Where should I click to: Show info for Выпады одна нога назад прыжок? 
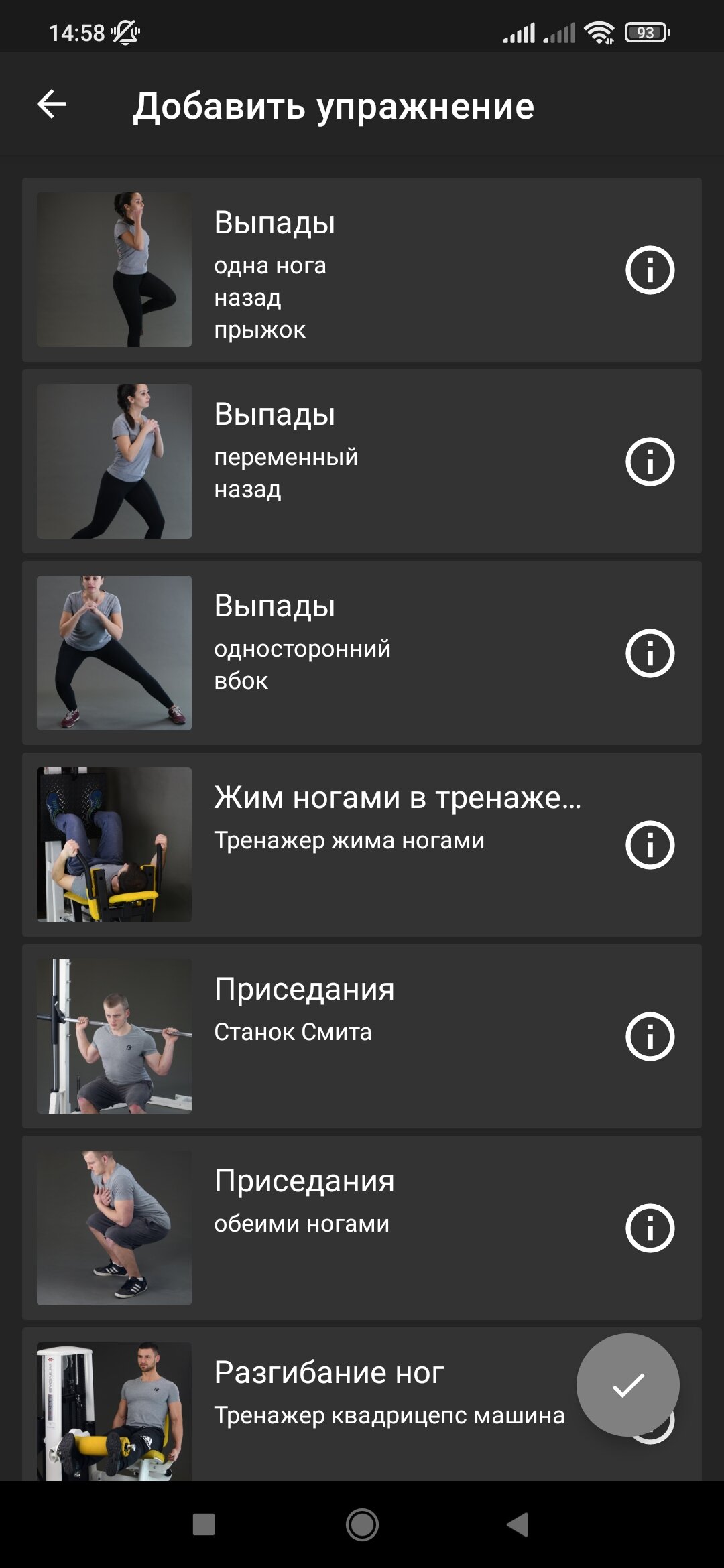click(x=650, y=270)
